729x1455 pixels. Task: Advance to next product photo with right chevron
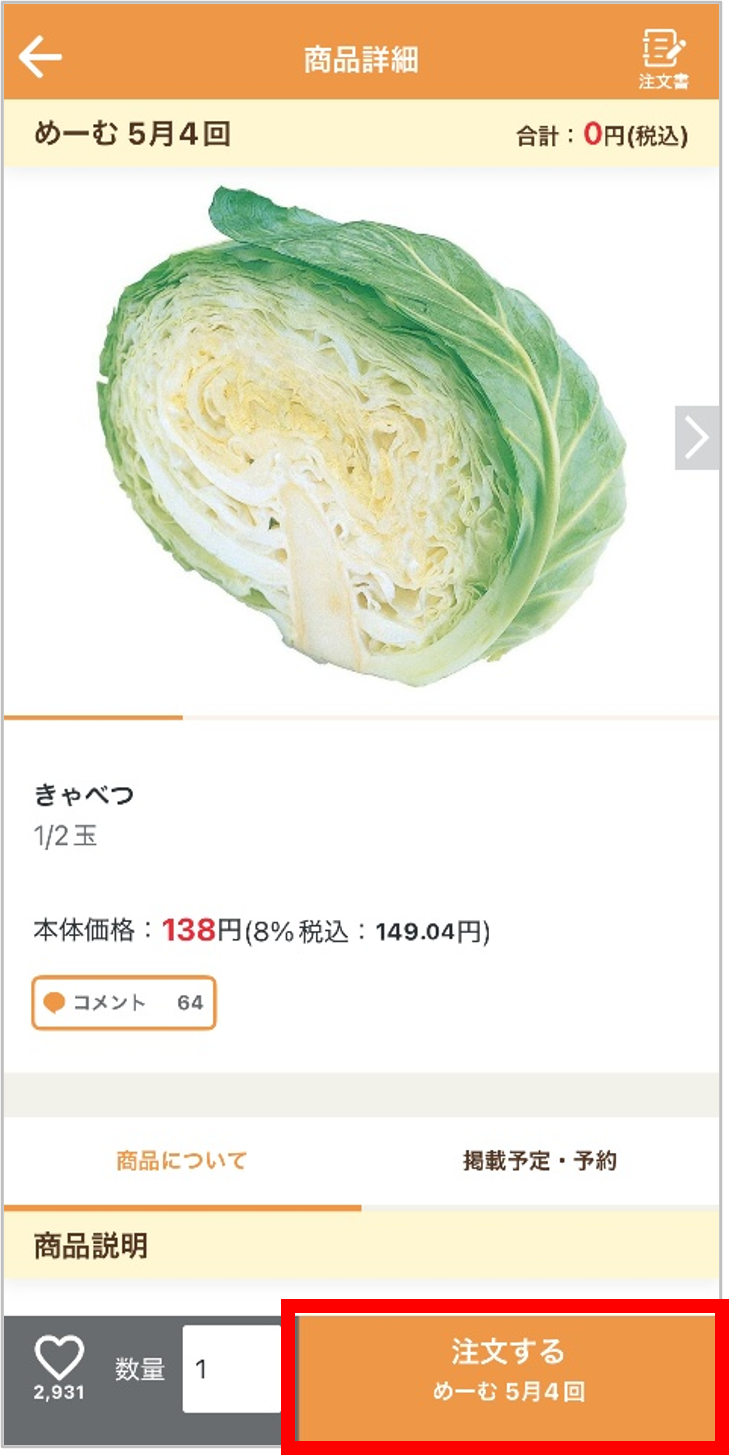point(696,435)
